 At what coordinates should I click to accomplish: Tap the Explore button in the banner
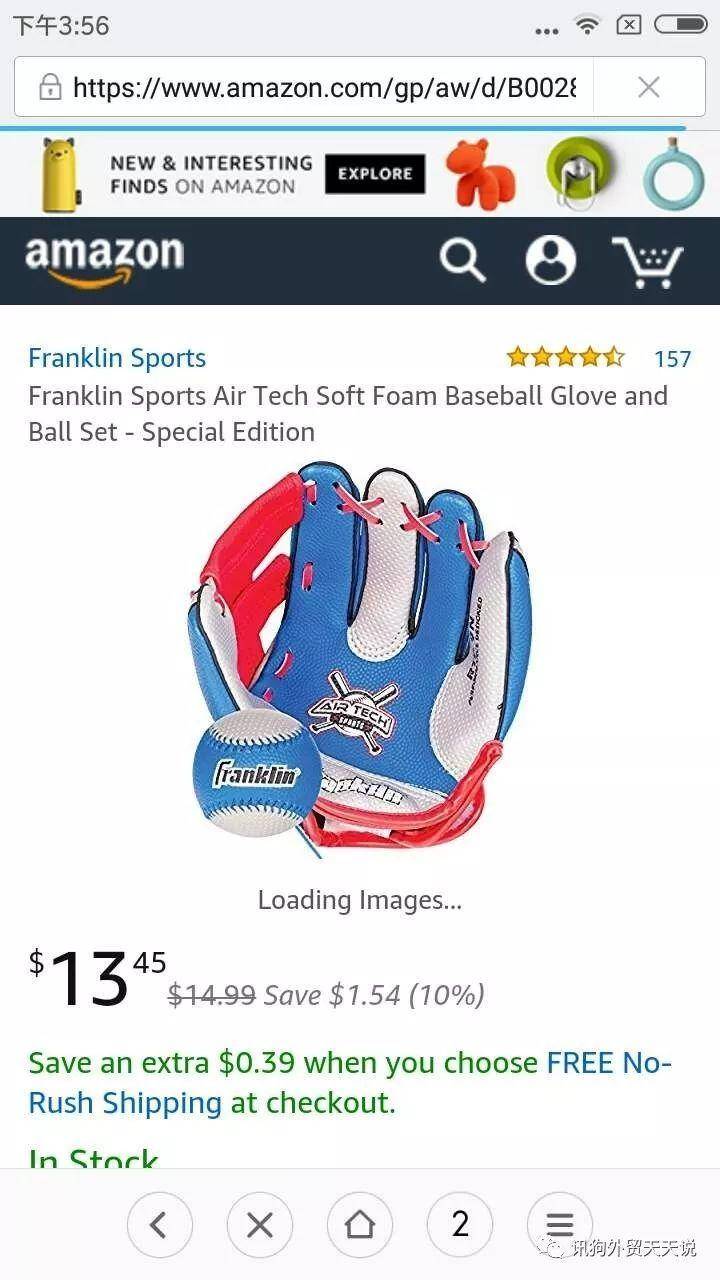(375, 174)
